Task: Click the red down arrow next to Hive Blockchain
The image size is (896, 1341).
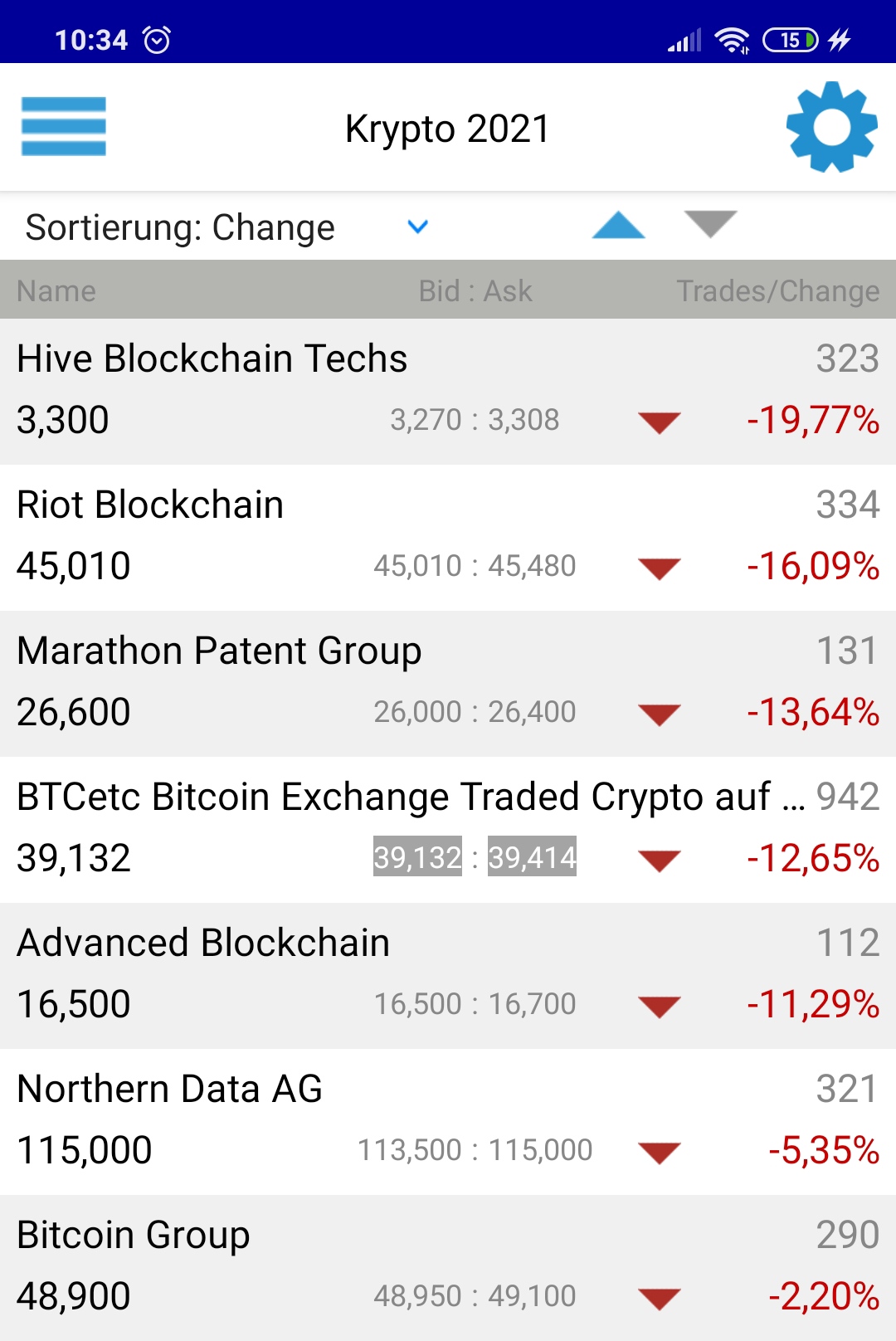Action: point(658,422)
